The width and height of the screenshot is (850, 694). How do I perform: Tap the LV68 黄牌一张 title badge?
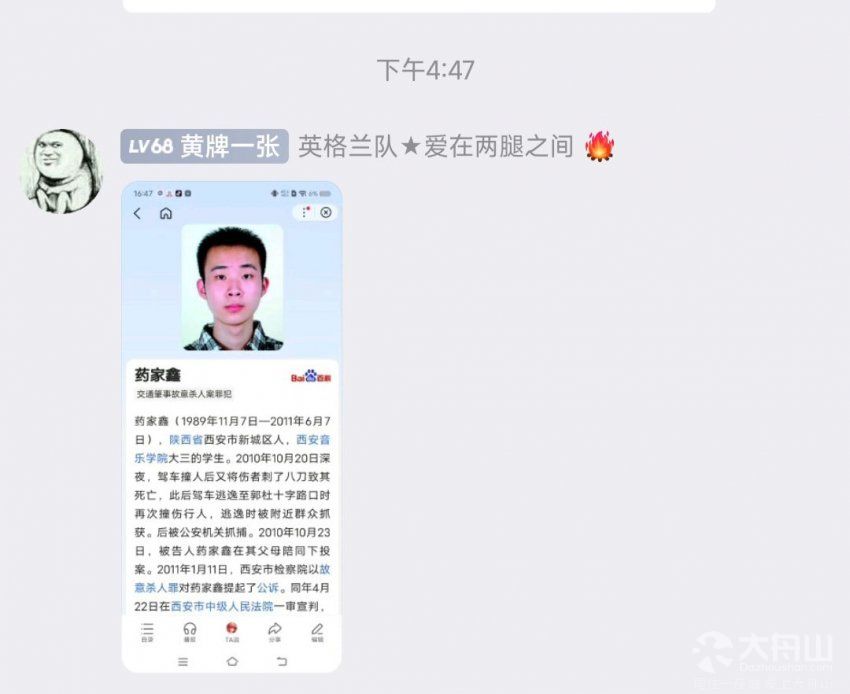[204, 147]
